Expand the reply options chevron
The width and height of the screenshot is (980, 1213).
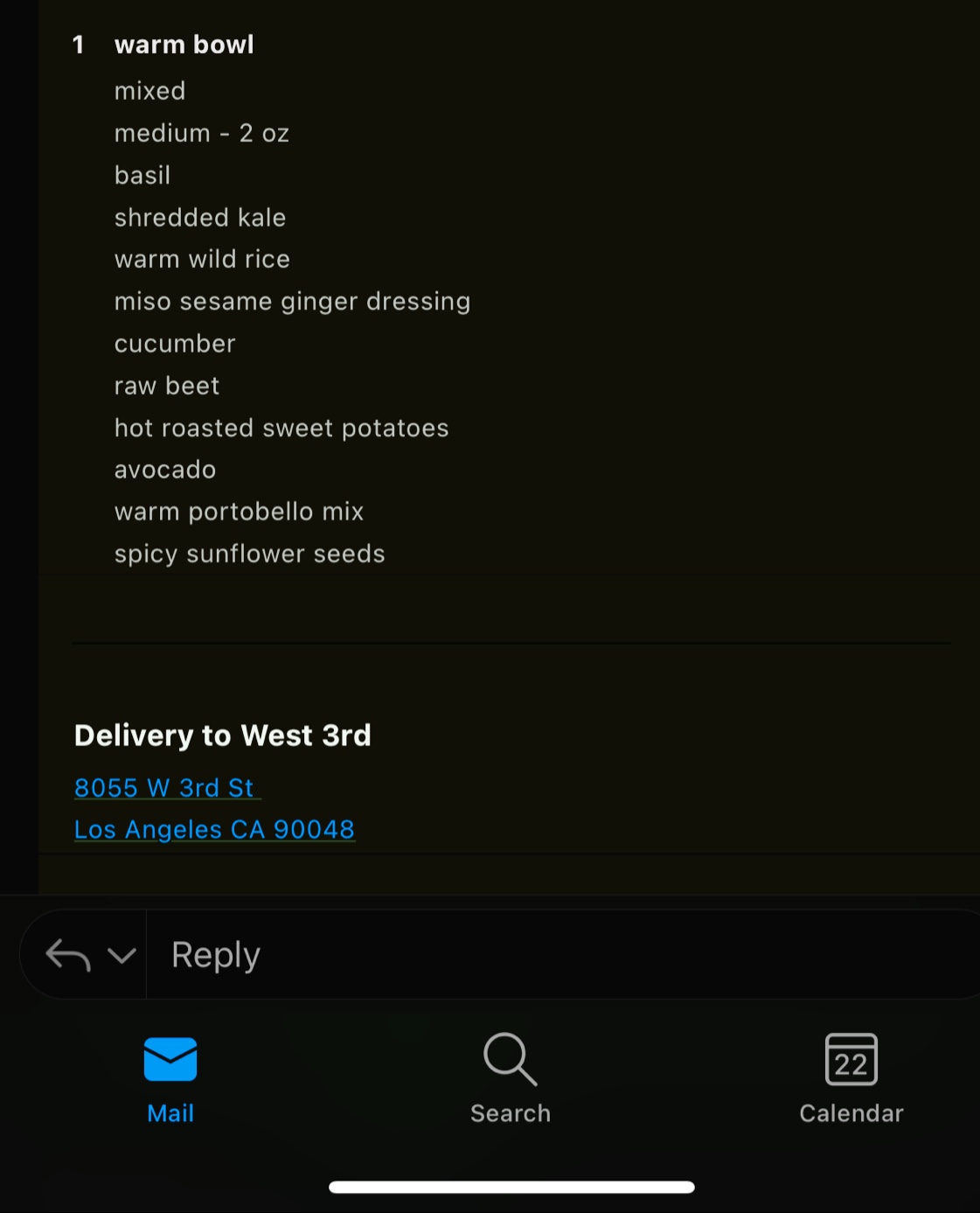pyautogui.click(x=122, y=955)
